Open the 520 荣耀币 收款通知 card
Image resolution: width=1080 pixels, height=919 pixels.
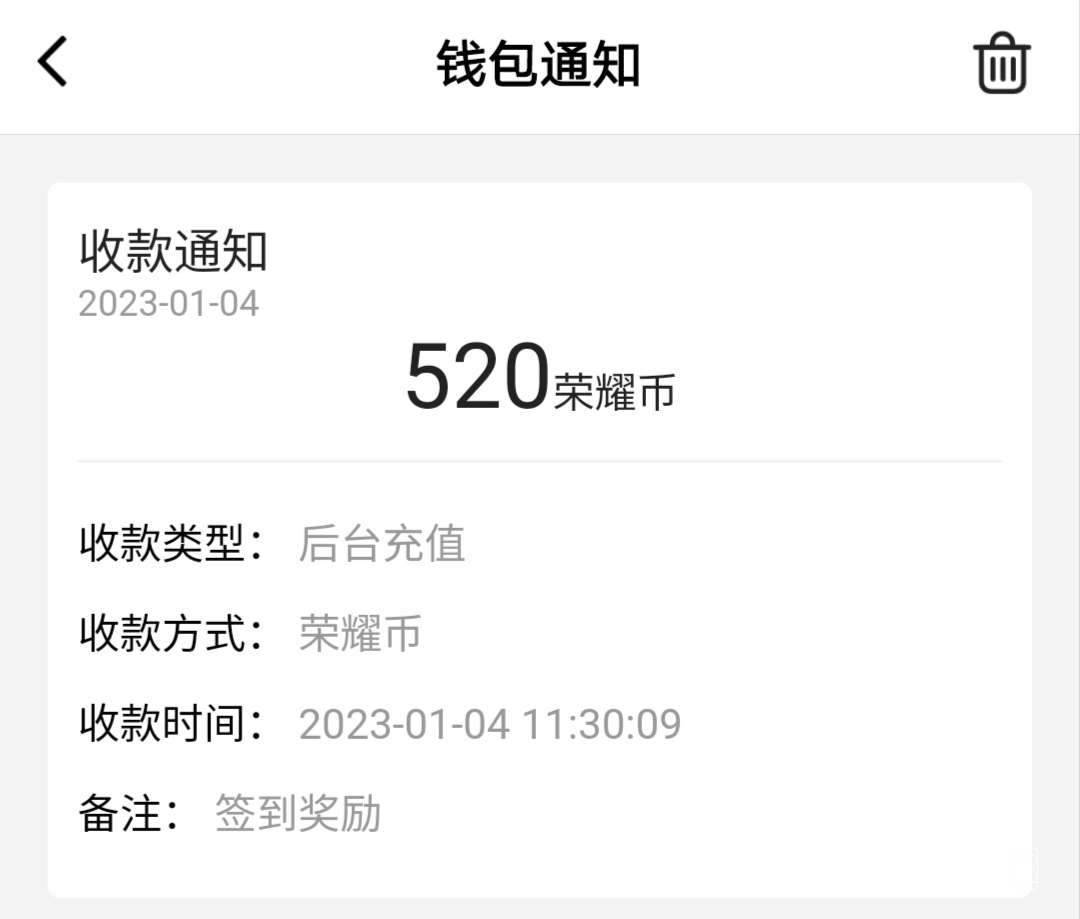point(539,539)
